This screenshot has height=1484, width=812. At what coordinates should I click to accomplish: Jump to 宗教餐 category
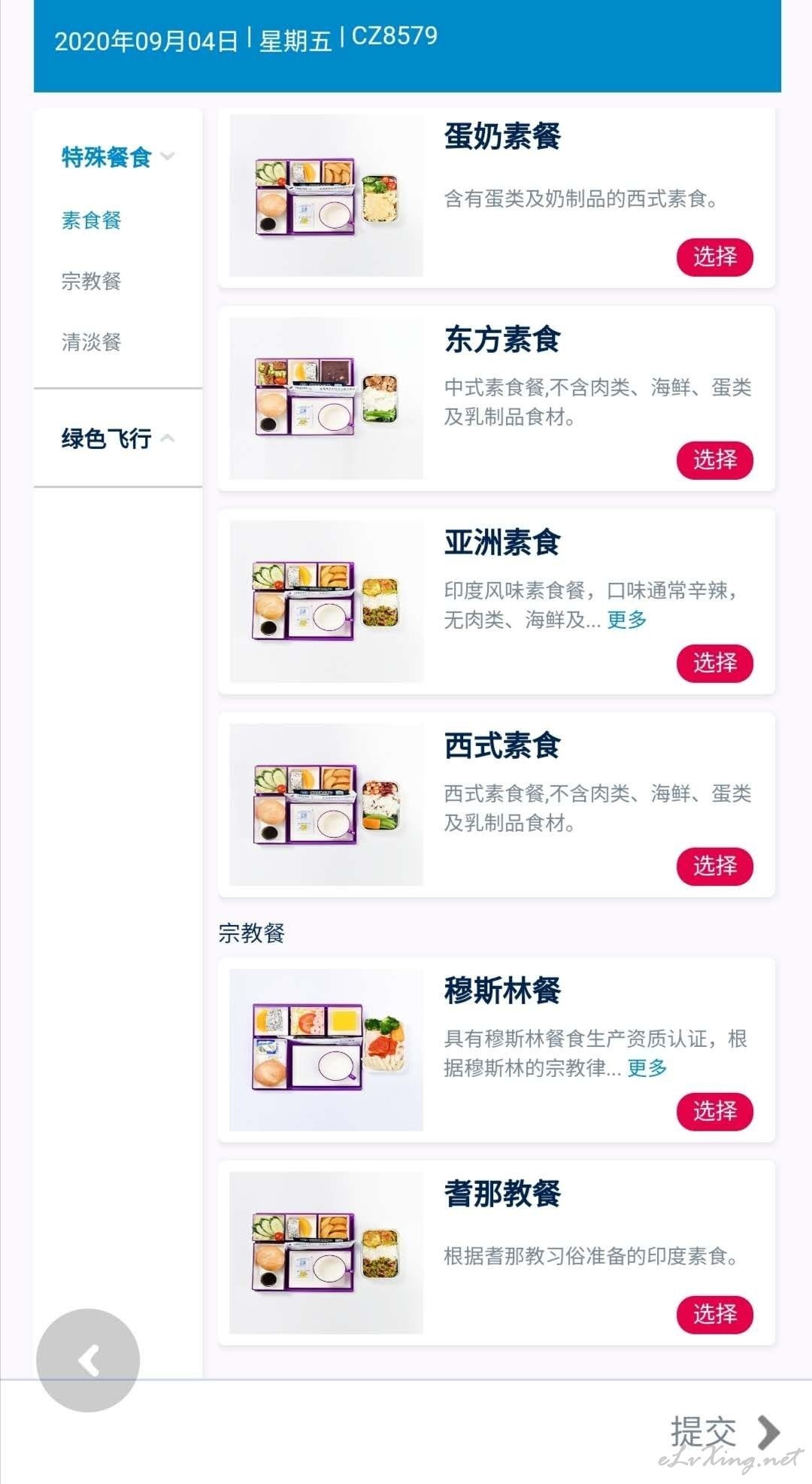tap(91, 281)
